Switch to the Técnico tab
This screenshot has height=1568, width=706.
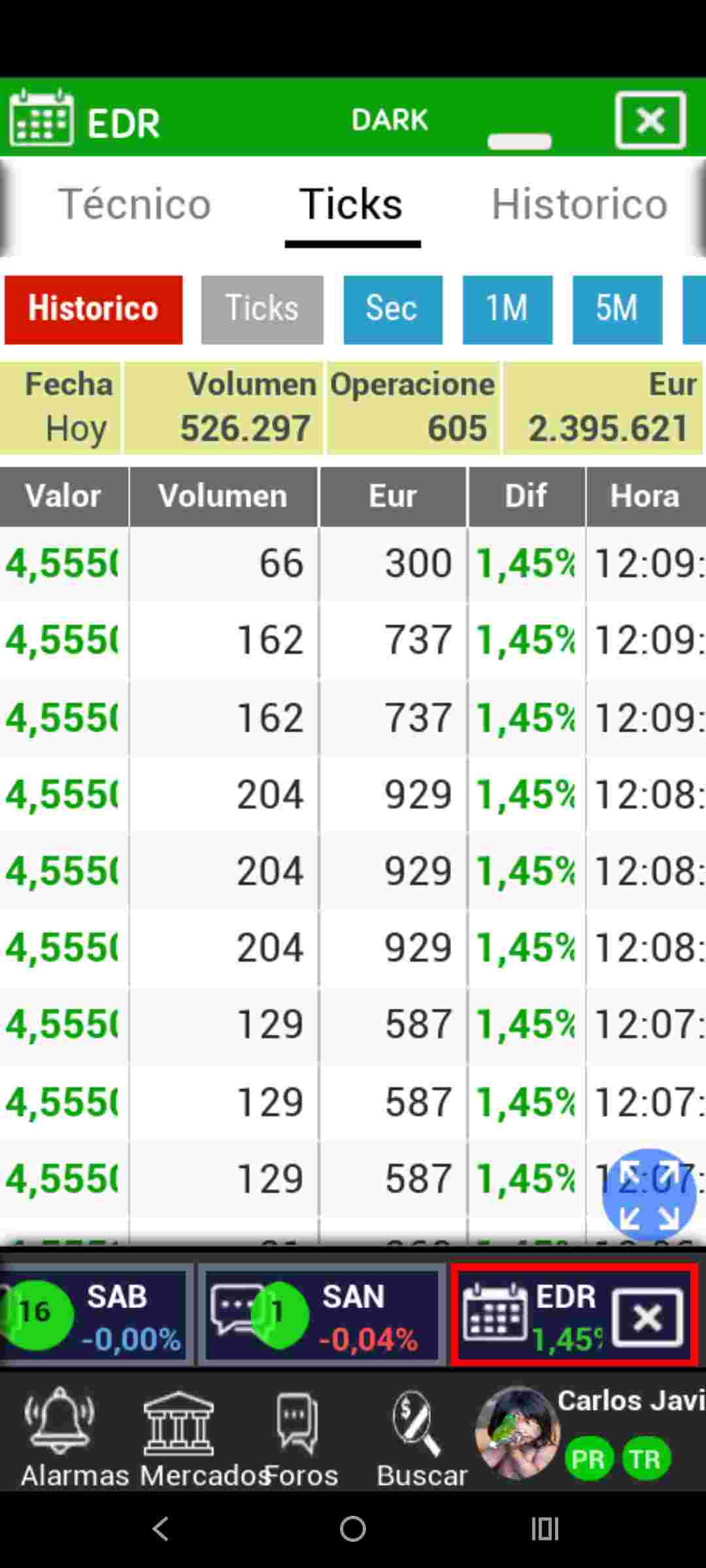[135, 204]
